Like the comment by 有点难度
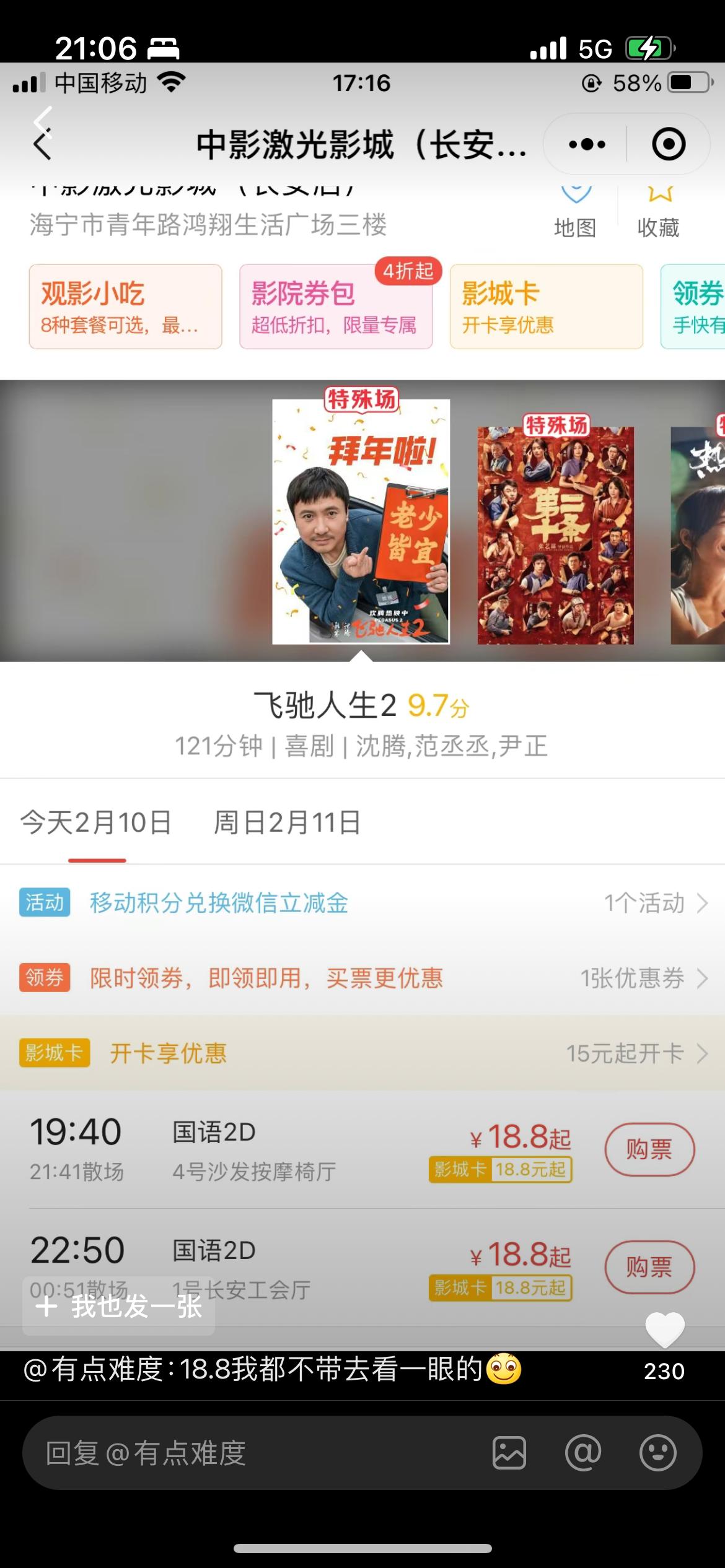Image resolution: width=725 pixels, height=1568 pixels. click(664, 1330)
